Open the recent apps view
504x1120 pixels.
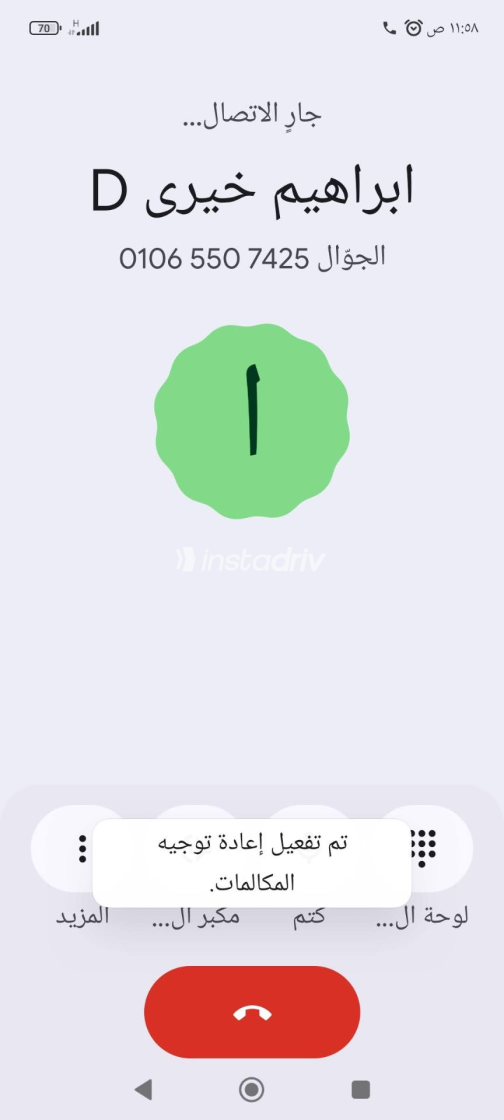tap(361, 1089)
